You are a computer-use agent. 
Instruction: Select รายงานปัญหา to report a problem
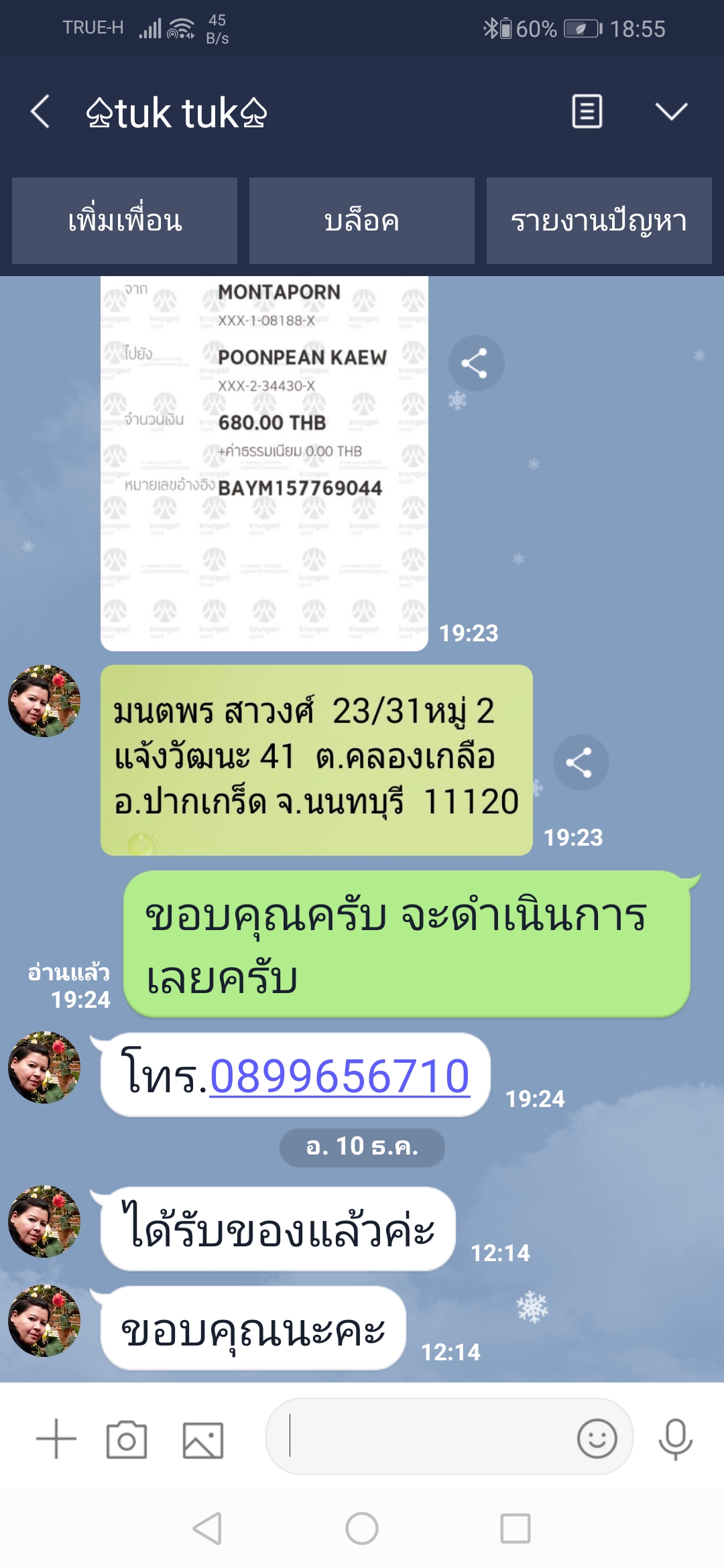point(599,220)
